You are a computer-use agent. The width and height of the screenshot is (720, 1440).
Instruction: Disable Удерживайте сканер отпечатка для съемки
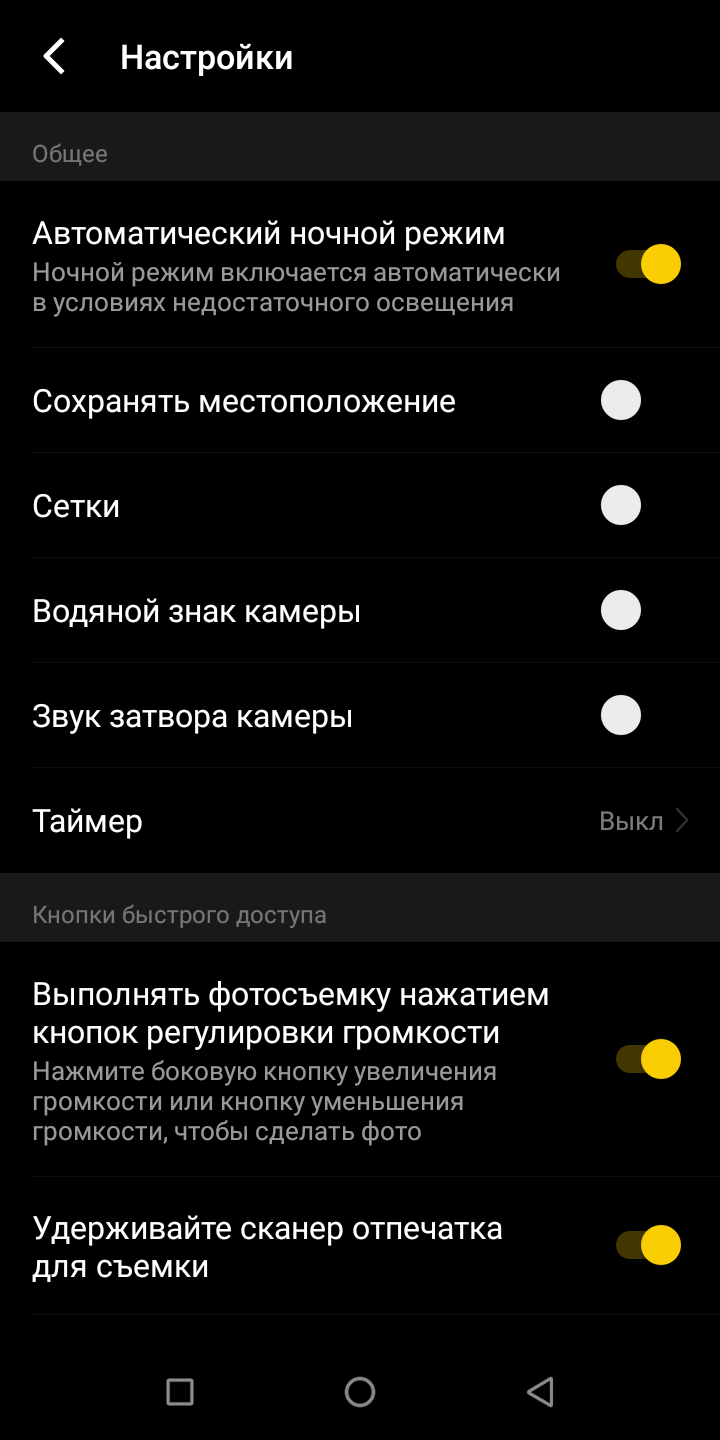point(648,1246)
